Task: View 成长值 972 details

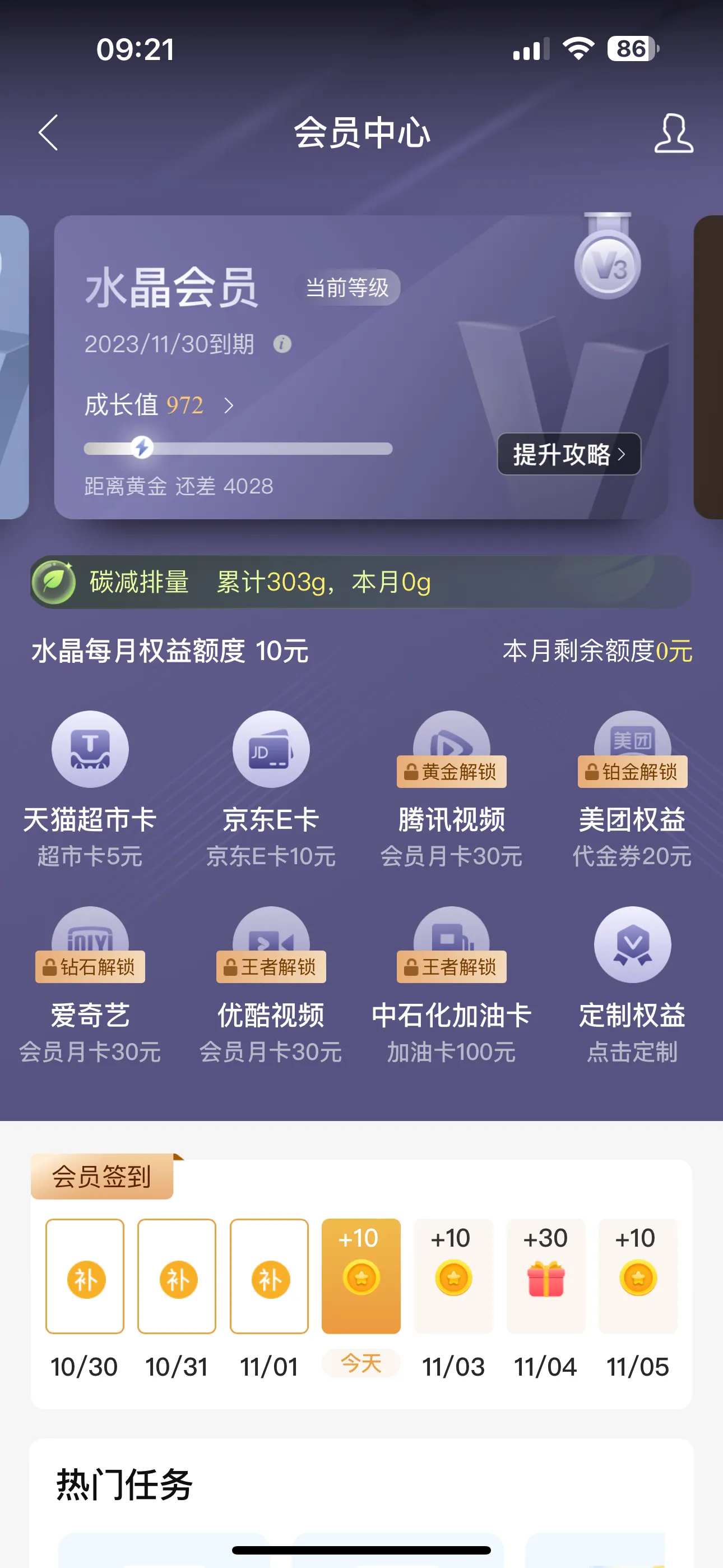Action: point(158,405)
